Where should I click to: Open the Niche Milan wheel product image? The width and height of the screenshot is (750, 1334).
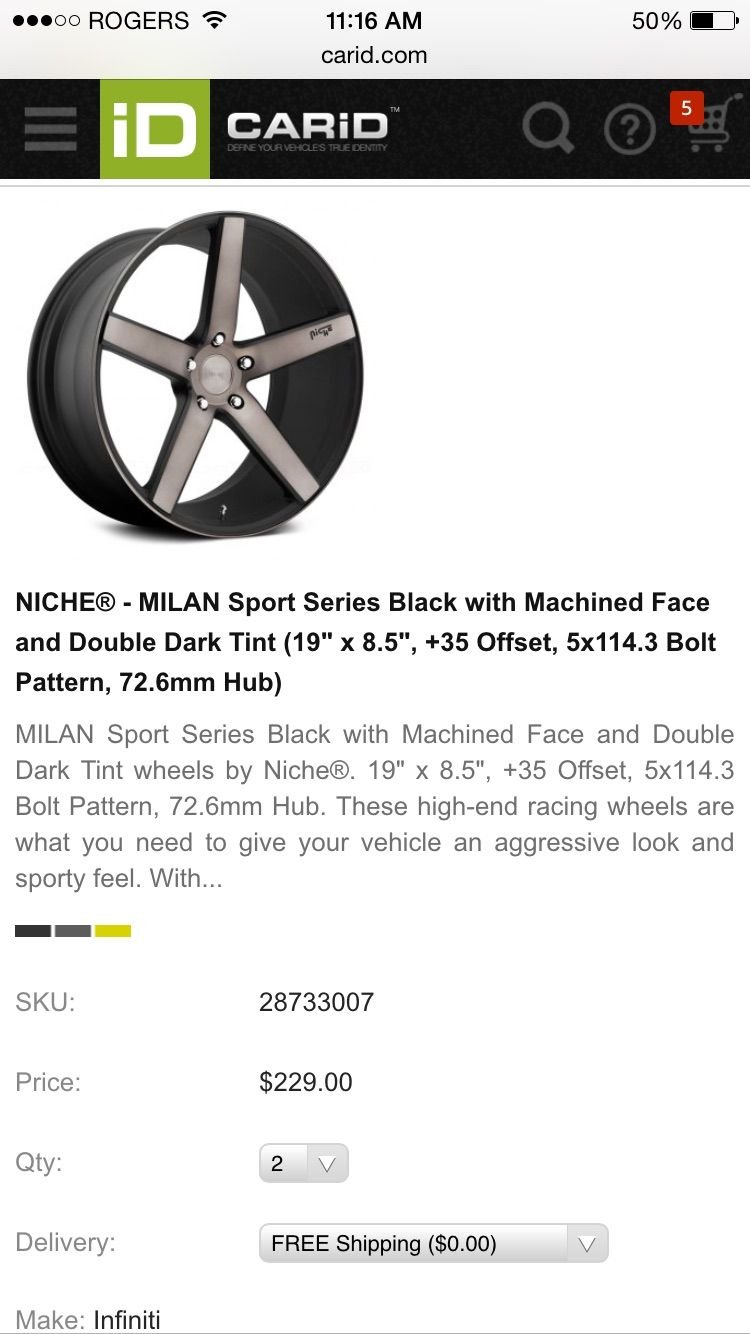point(196,374)
